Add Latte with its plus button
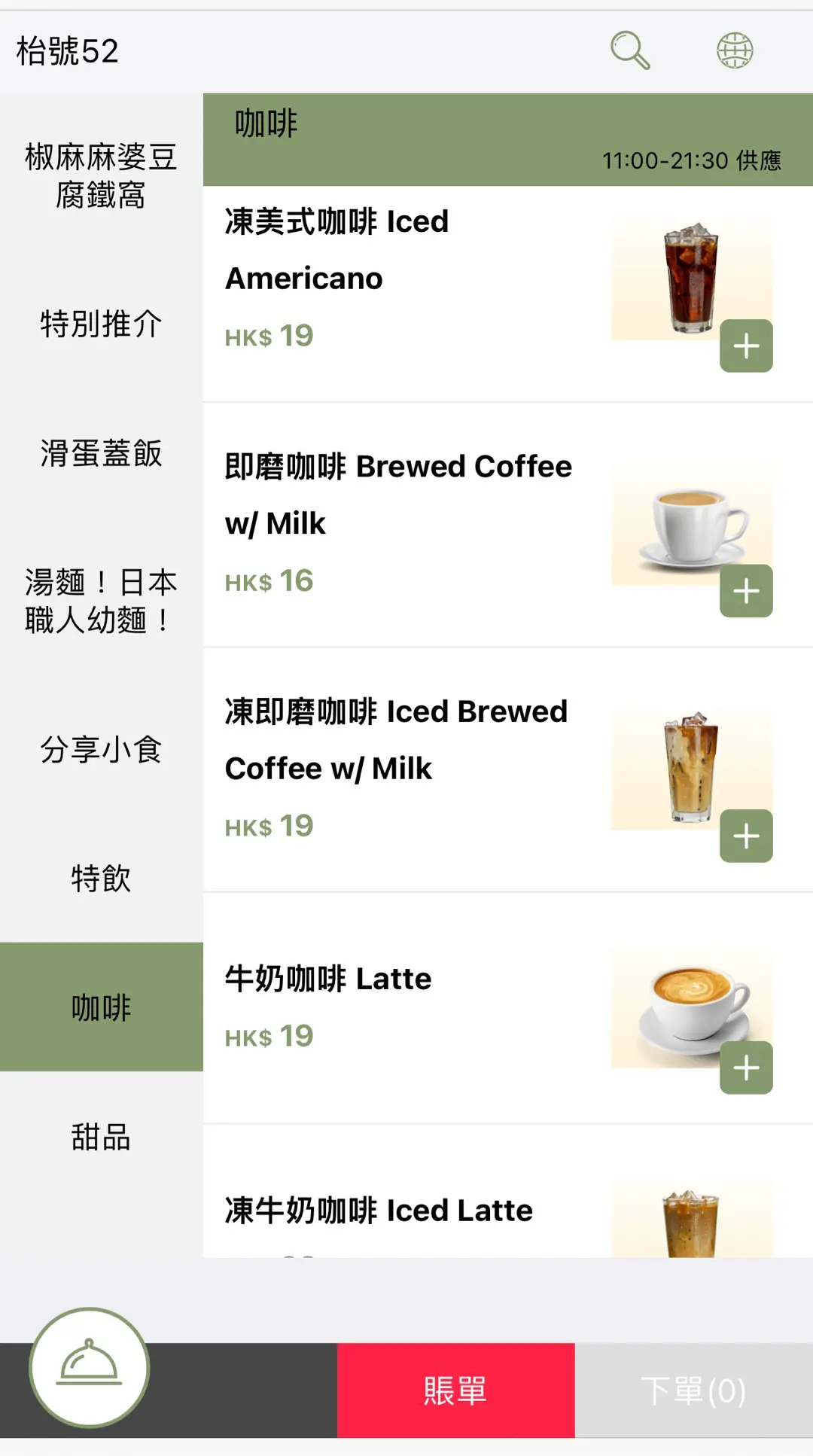Screen dimensions: 813x1456 746,1068
